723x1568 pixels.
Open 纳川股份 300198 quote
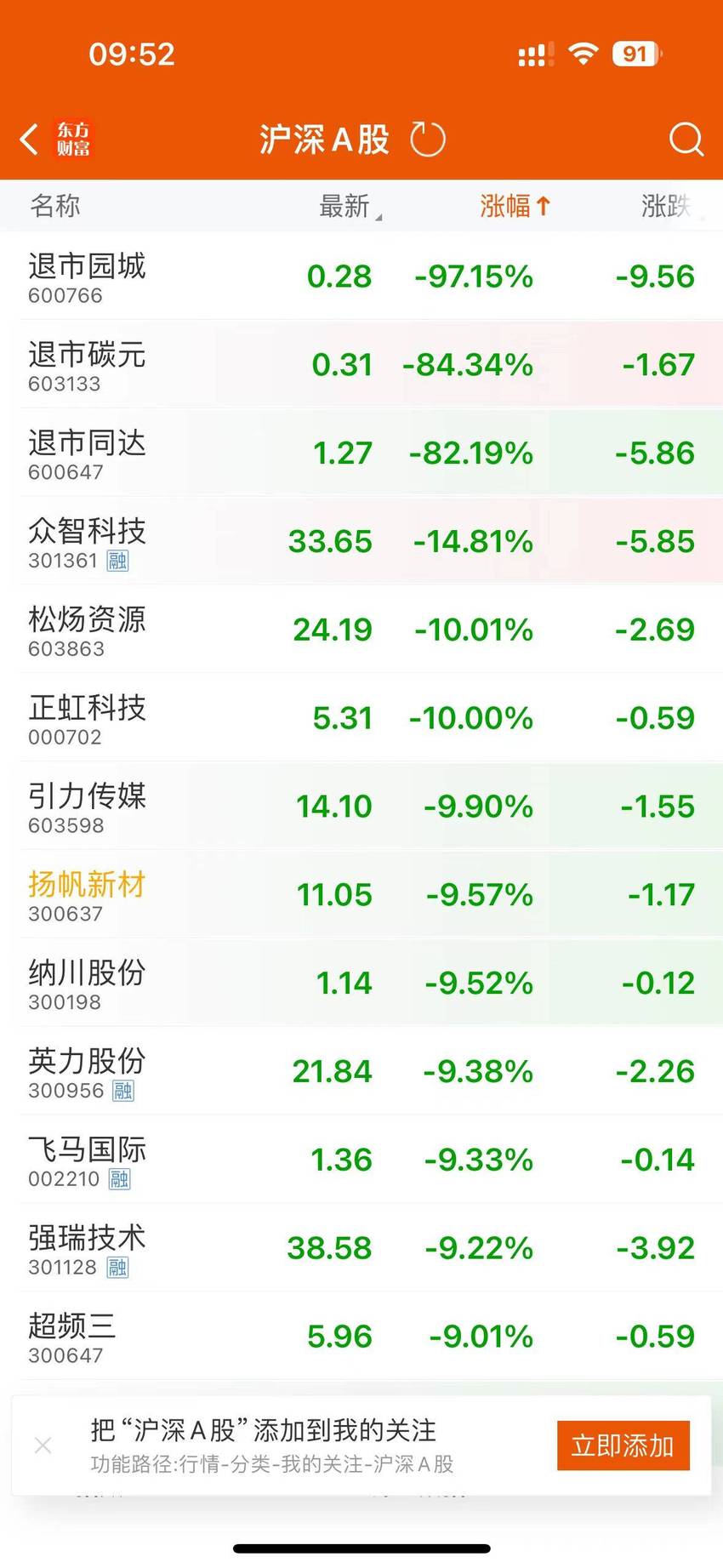[x=361, y=984]
